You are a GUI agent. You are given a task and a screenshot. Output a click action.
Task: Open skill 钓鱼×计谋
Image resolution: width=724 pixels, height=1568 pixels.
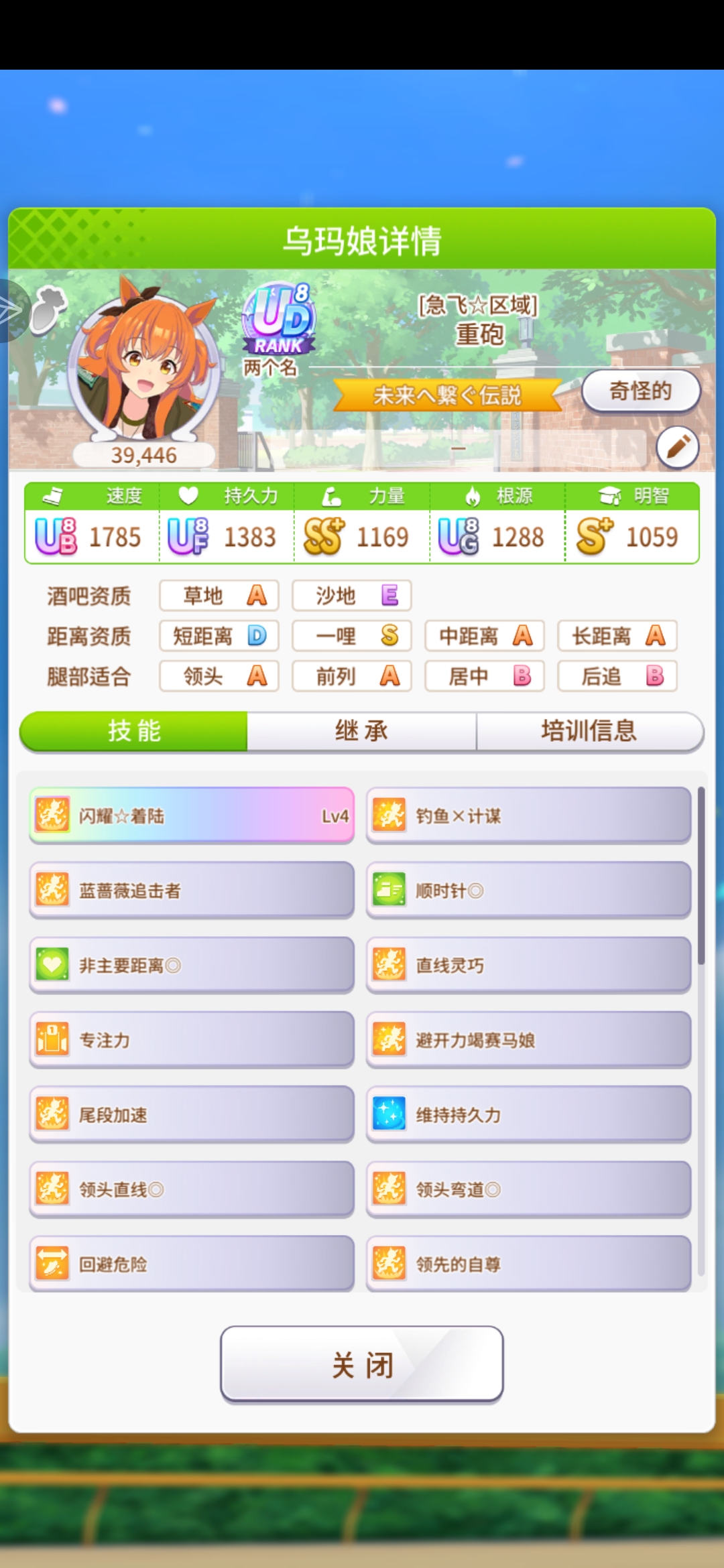click(x=528, y=815)
